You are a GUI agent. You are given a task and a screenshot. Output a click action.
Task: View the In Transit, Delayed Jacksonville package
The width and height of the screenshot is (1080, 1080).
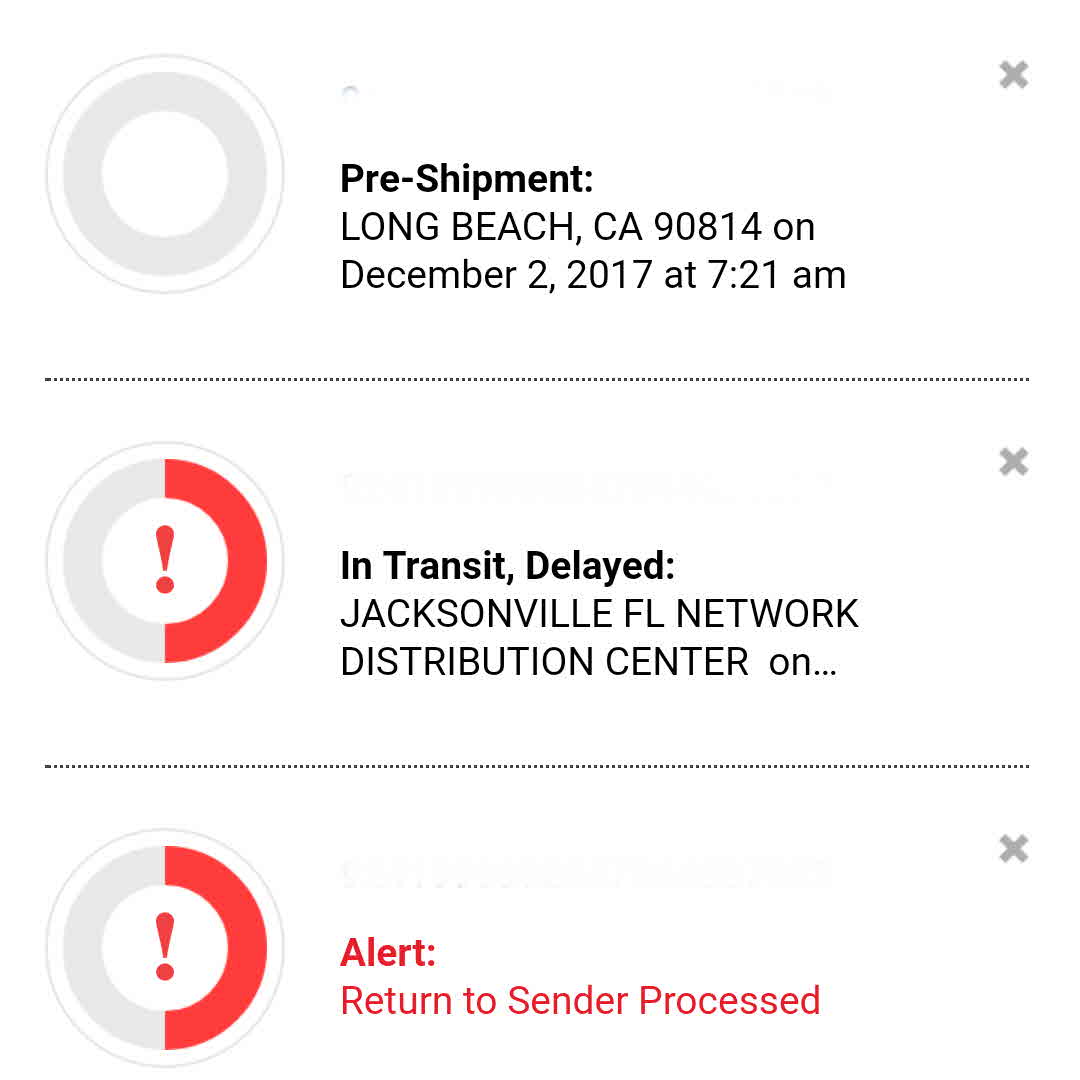click(x=598, y=613)
